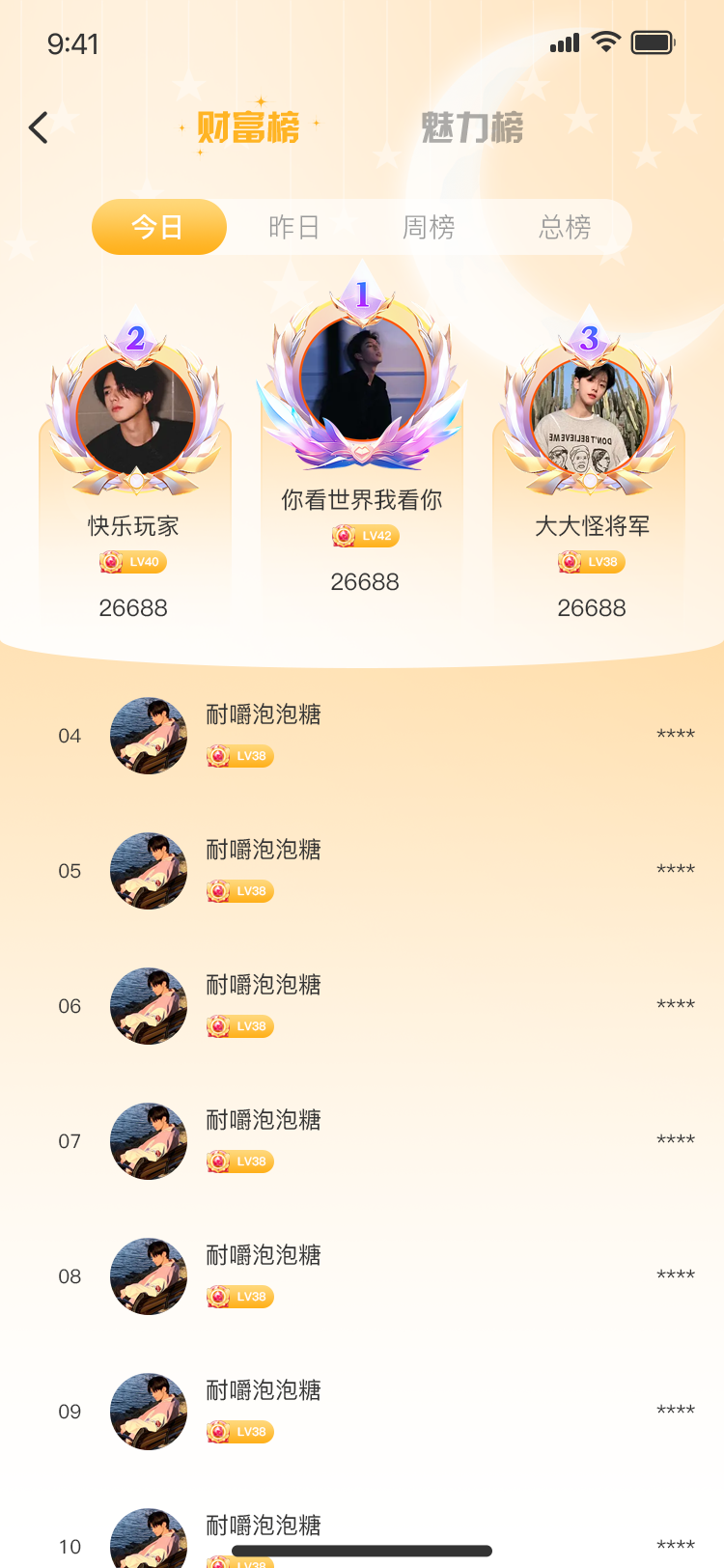
Task: Switch to 昨日 ranking
Action: pyautogui.click(x=293, y=227)
